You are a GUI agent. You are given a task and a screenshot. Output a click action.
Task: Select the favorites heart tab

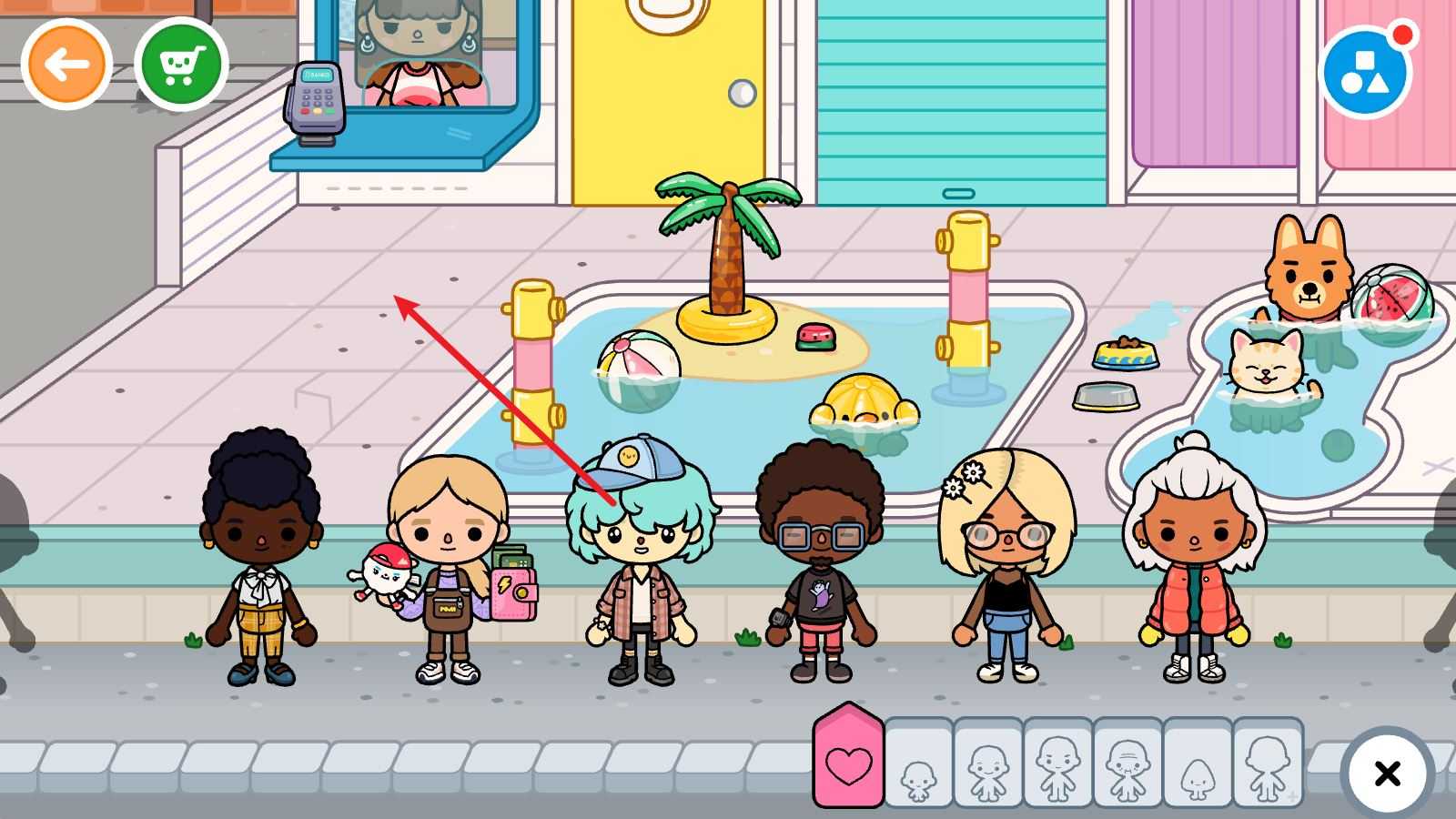pos(848,763)
